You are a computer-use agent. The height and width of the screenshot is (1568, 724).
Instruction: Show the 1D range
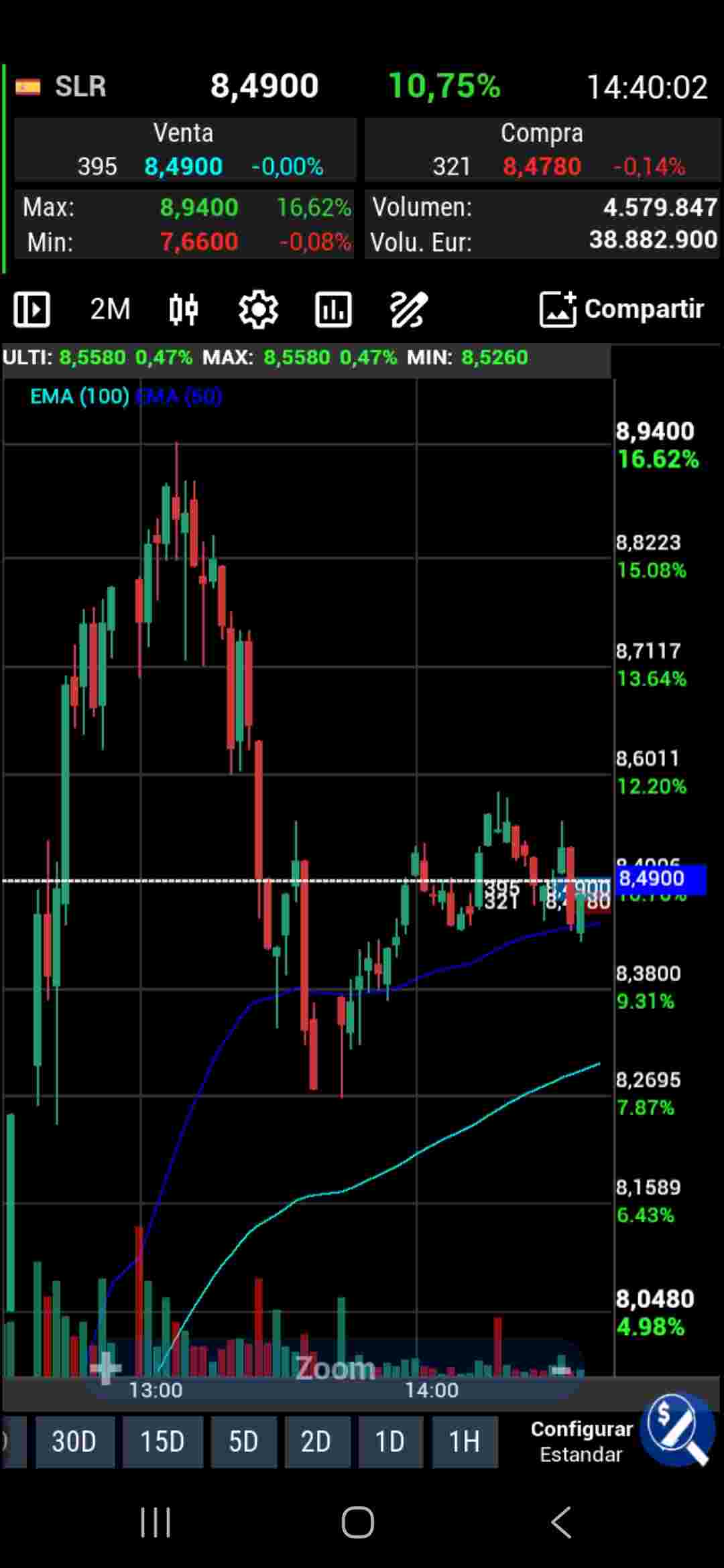click(x=389, y=1441)
